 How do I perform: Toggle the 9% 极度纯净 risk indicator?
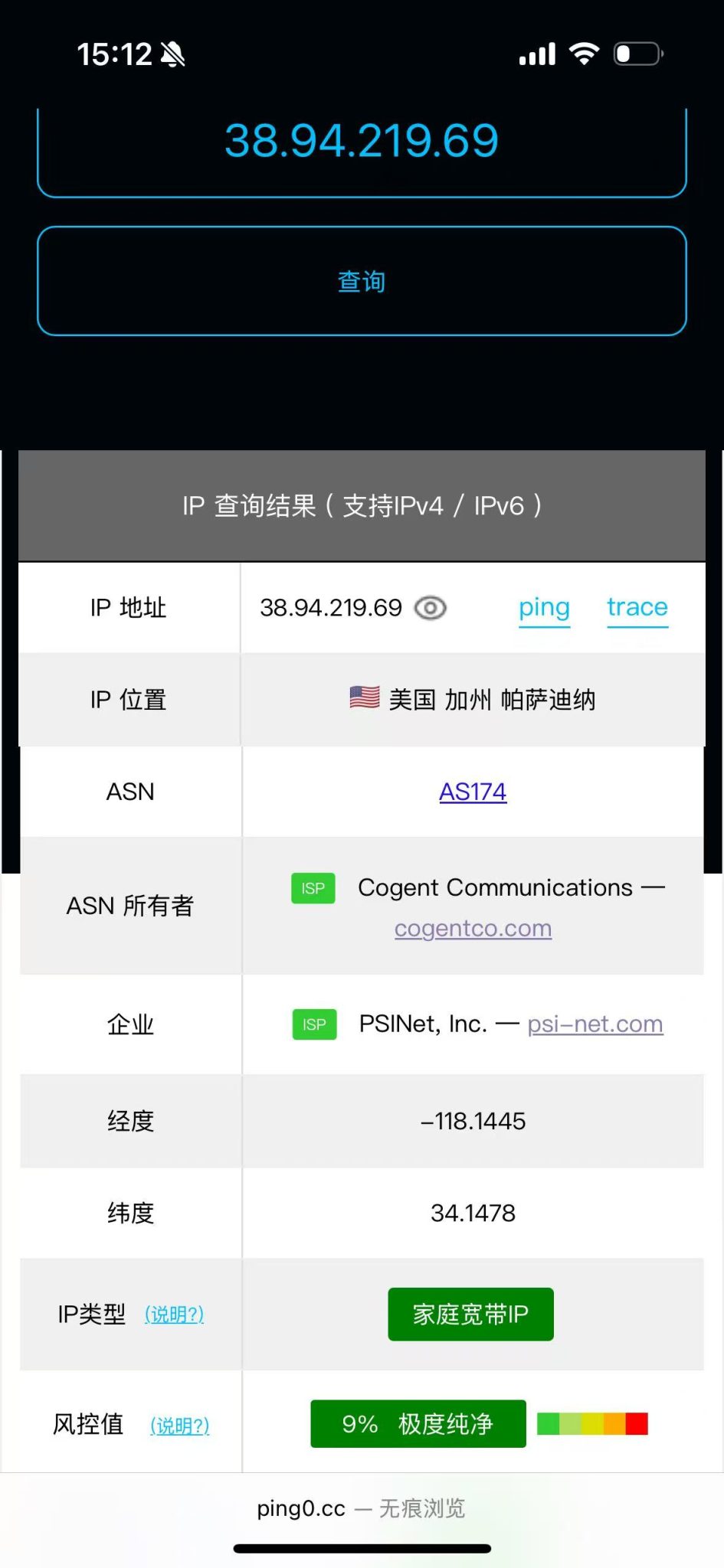418,1424
